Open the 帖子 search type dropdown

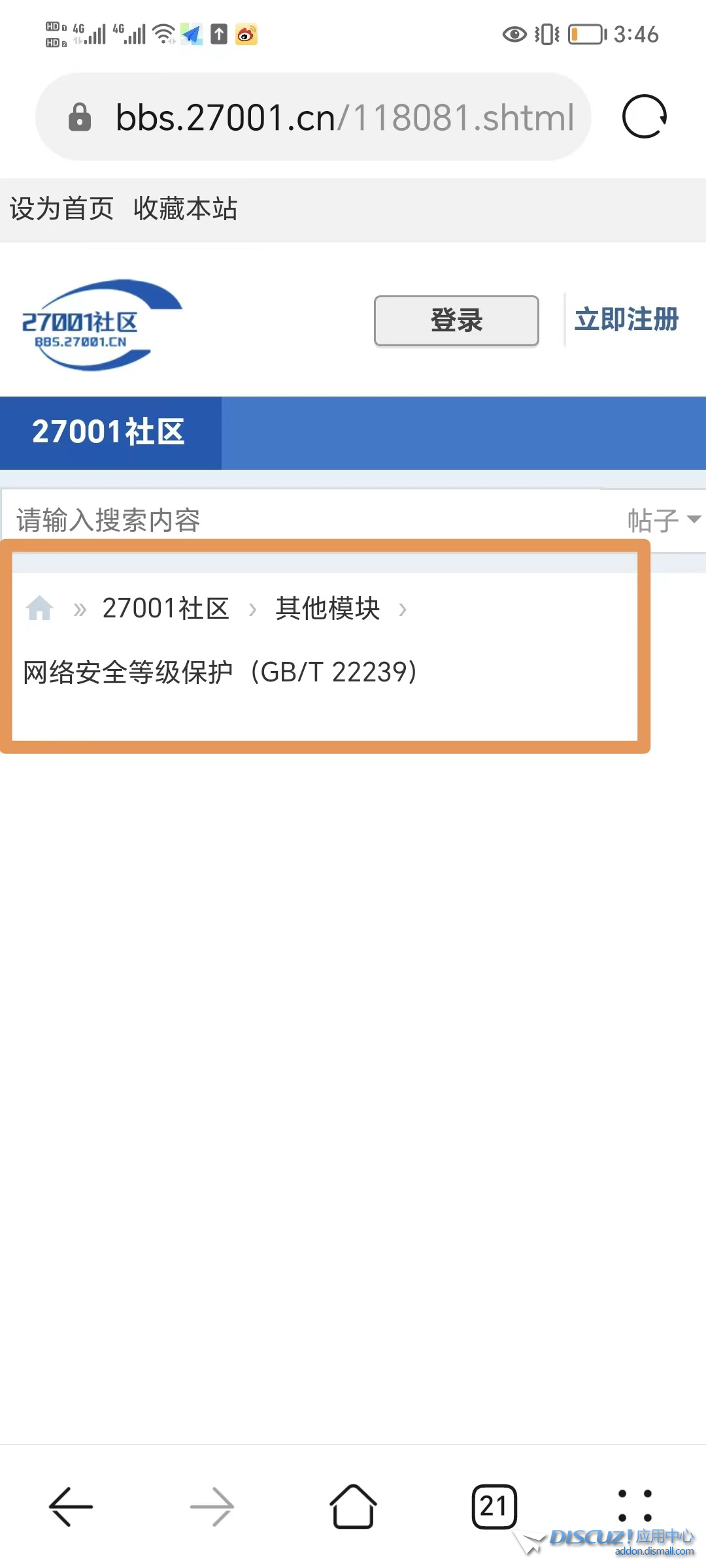[660, 521]
